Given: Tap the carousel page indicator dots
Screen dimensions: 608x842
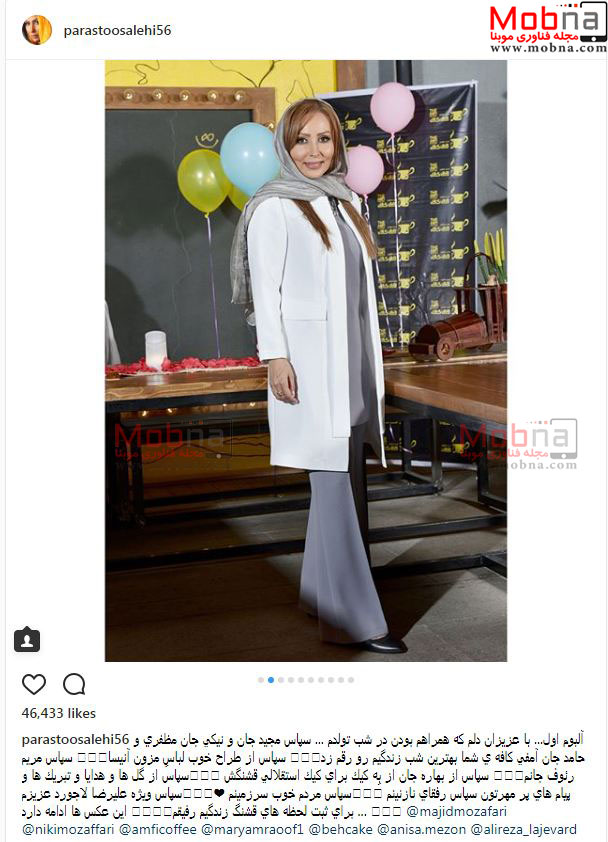Looking at the screenshot, I should point(305,680).
